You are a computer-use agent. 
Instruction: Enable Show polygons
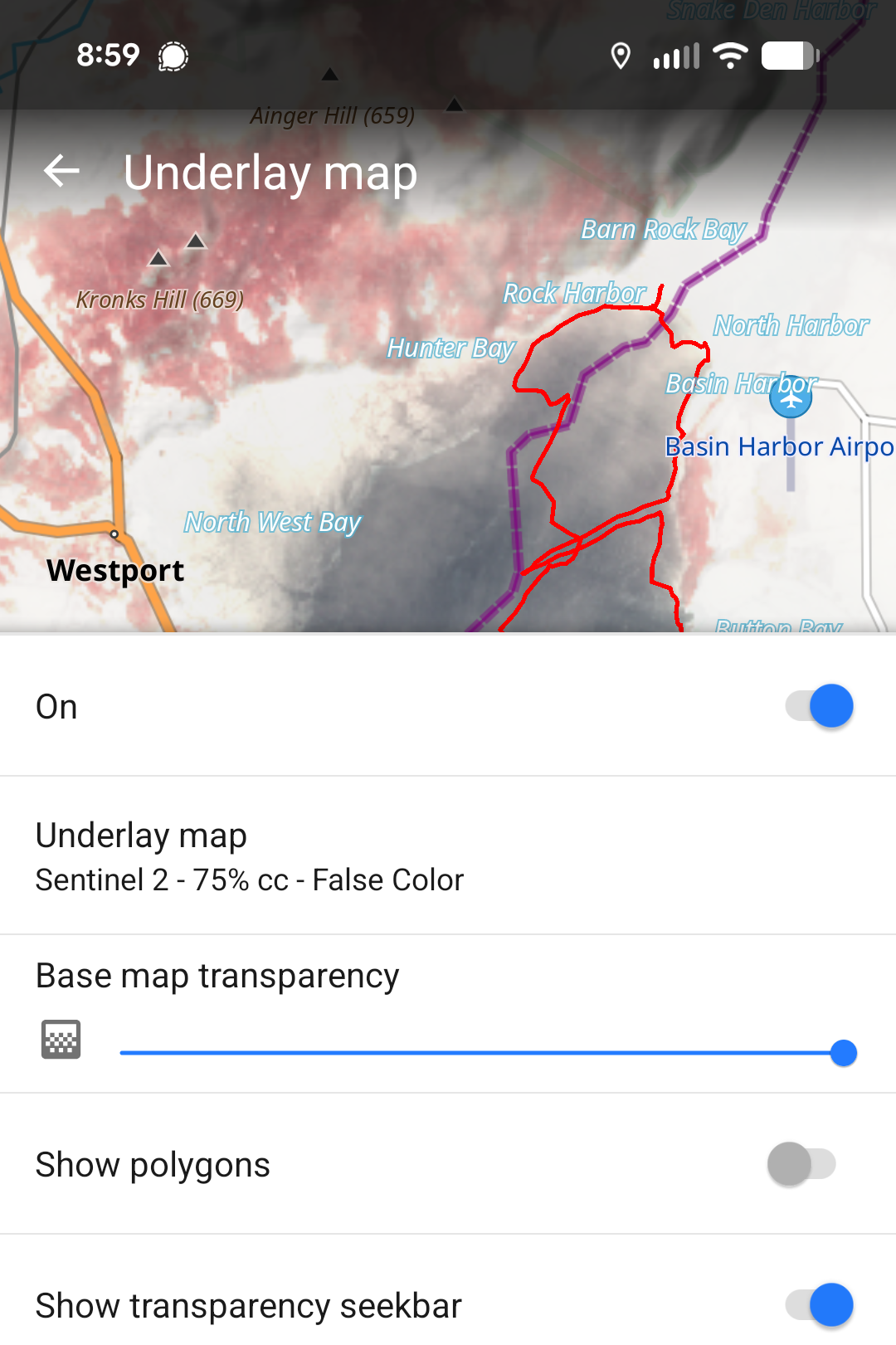coord(801,1164)
